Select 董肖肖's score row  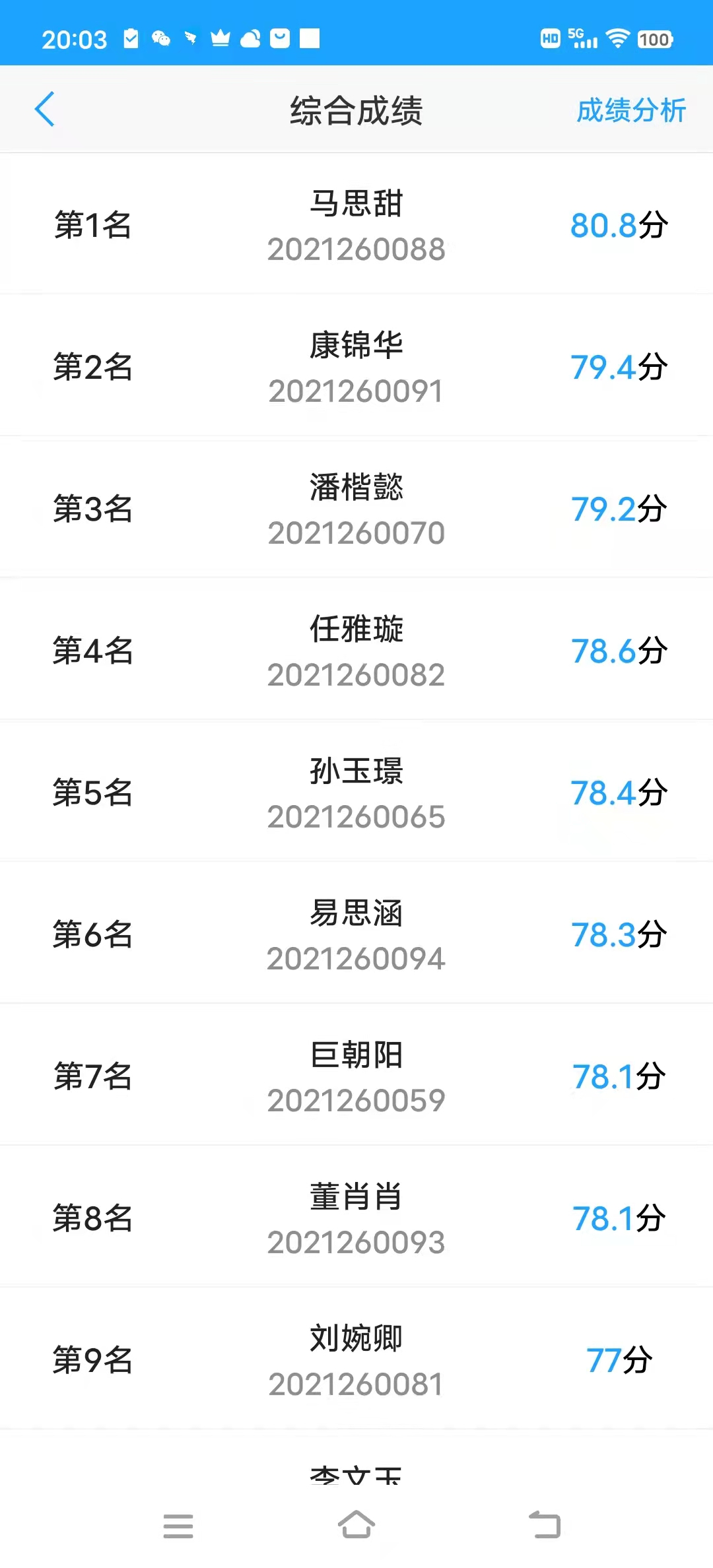pos(356,1218)
